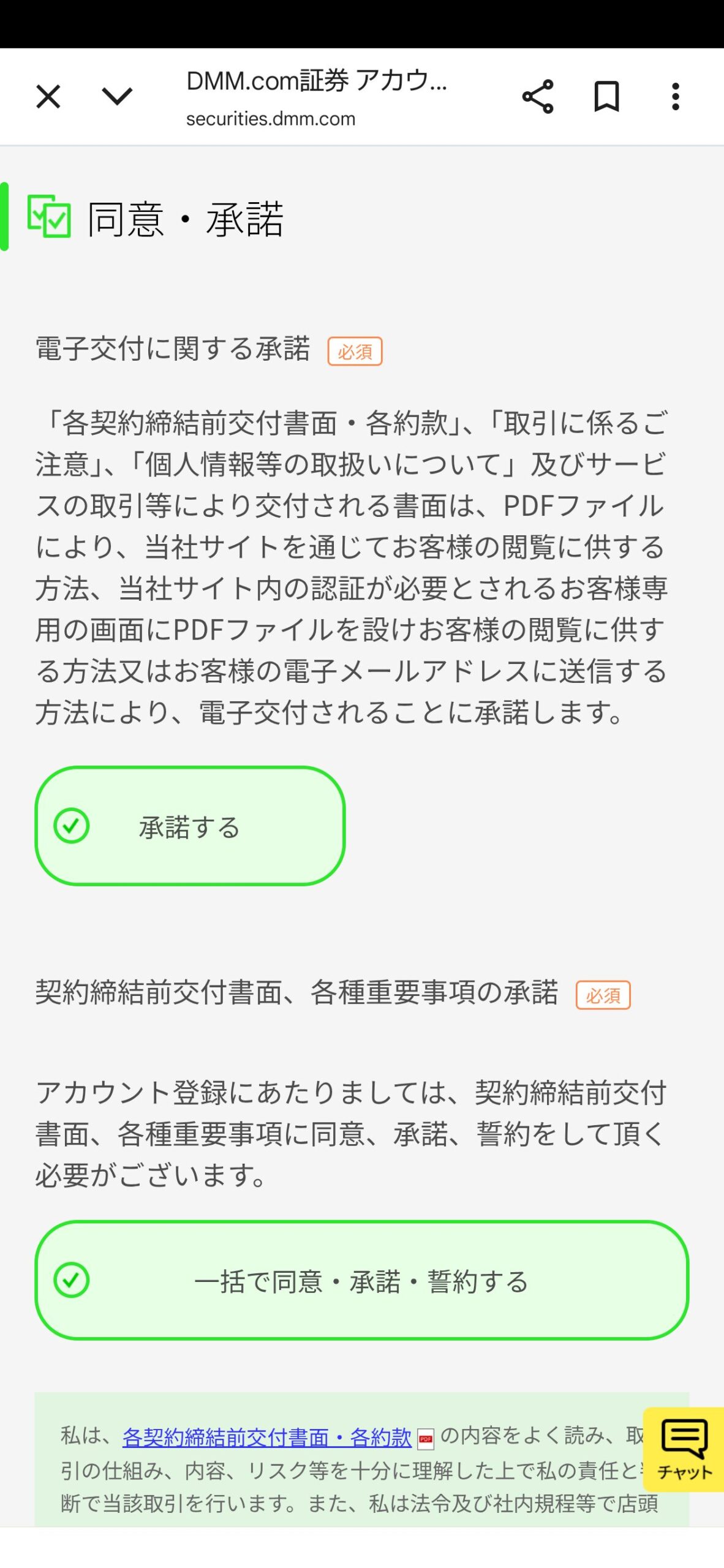Close the in-app browser tab
The width and height of the screenshot is (724, 1568).
pos(48,97)
